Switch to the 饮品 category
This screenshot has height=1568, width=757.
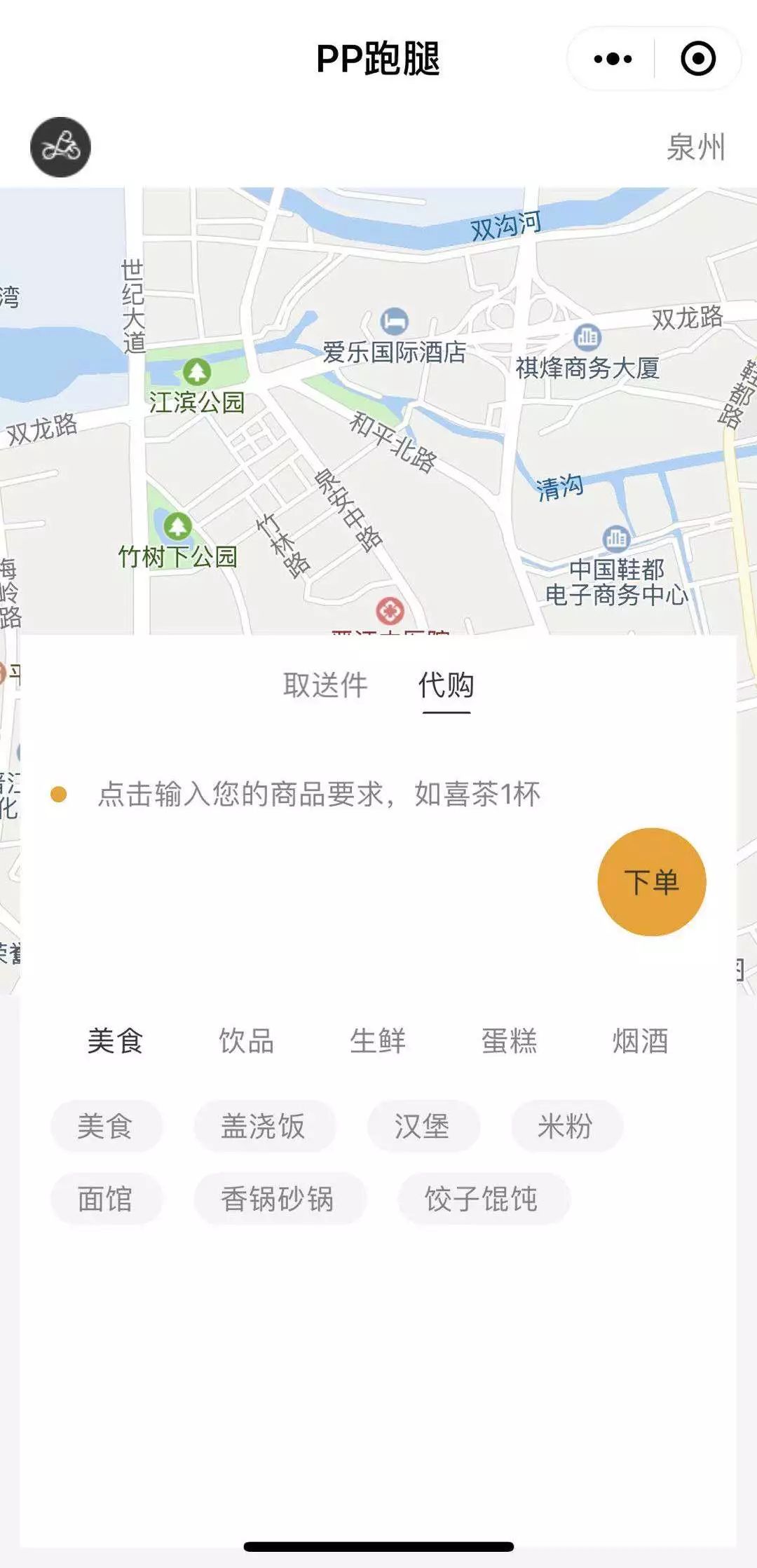pyautogui.click(x=247, y=1041)
